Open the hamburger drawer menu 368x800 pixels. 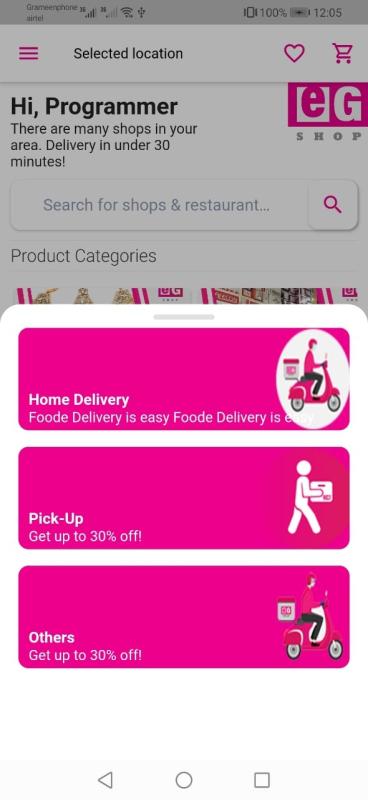(x=29, y=53)
